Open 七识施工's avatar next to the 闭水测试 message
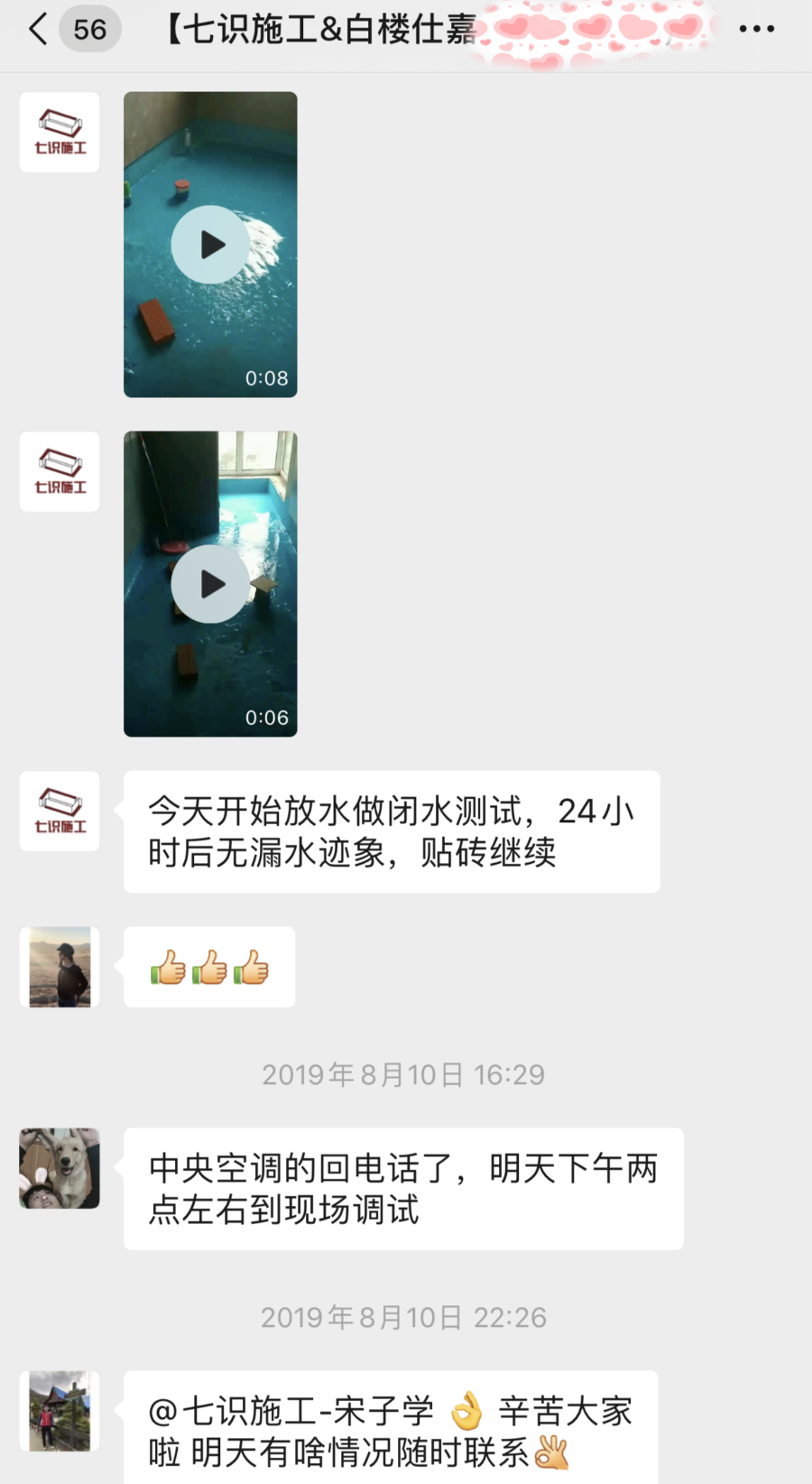Viewport: 812px width, 1484px height. (59, 811)
